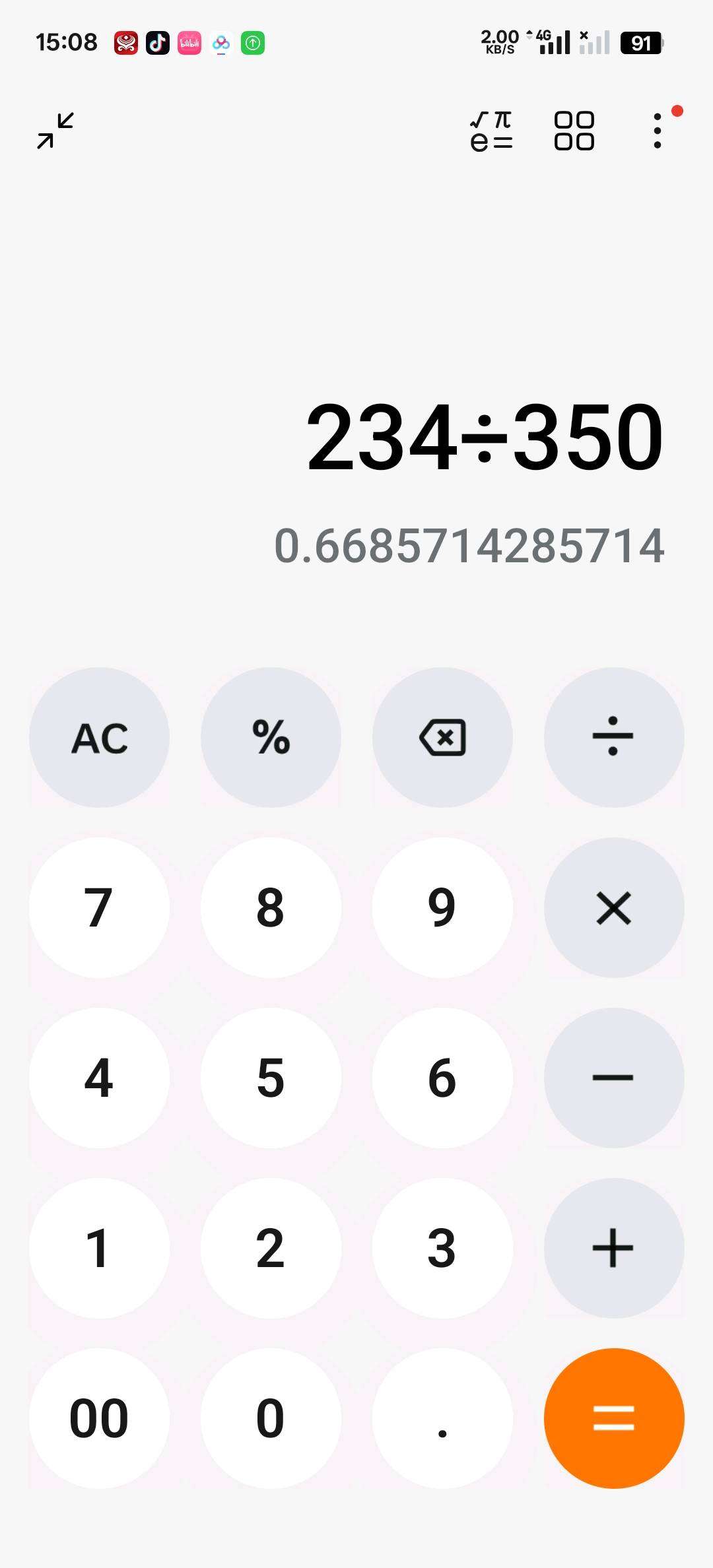
Task: Select the minus operator
Action: pos(614,1078)
